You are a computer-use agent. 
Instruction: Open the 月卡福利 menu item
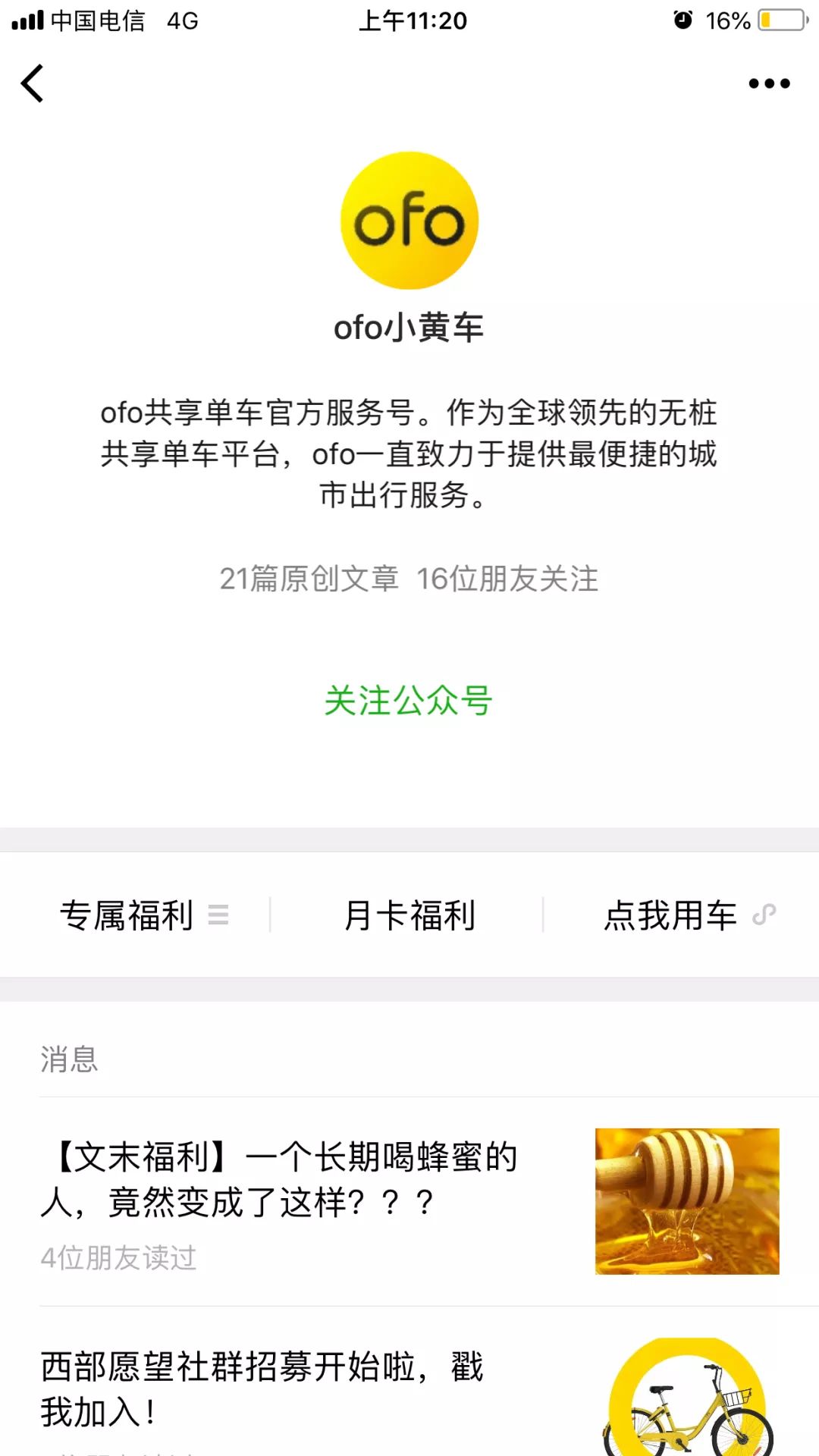(409, 915)
